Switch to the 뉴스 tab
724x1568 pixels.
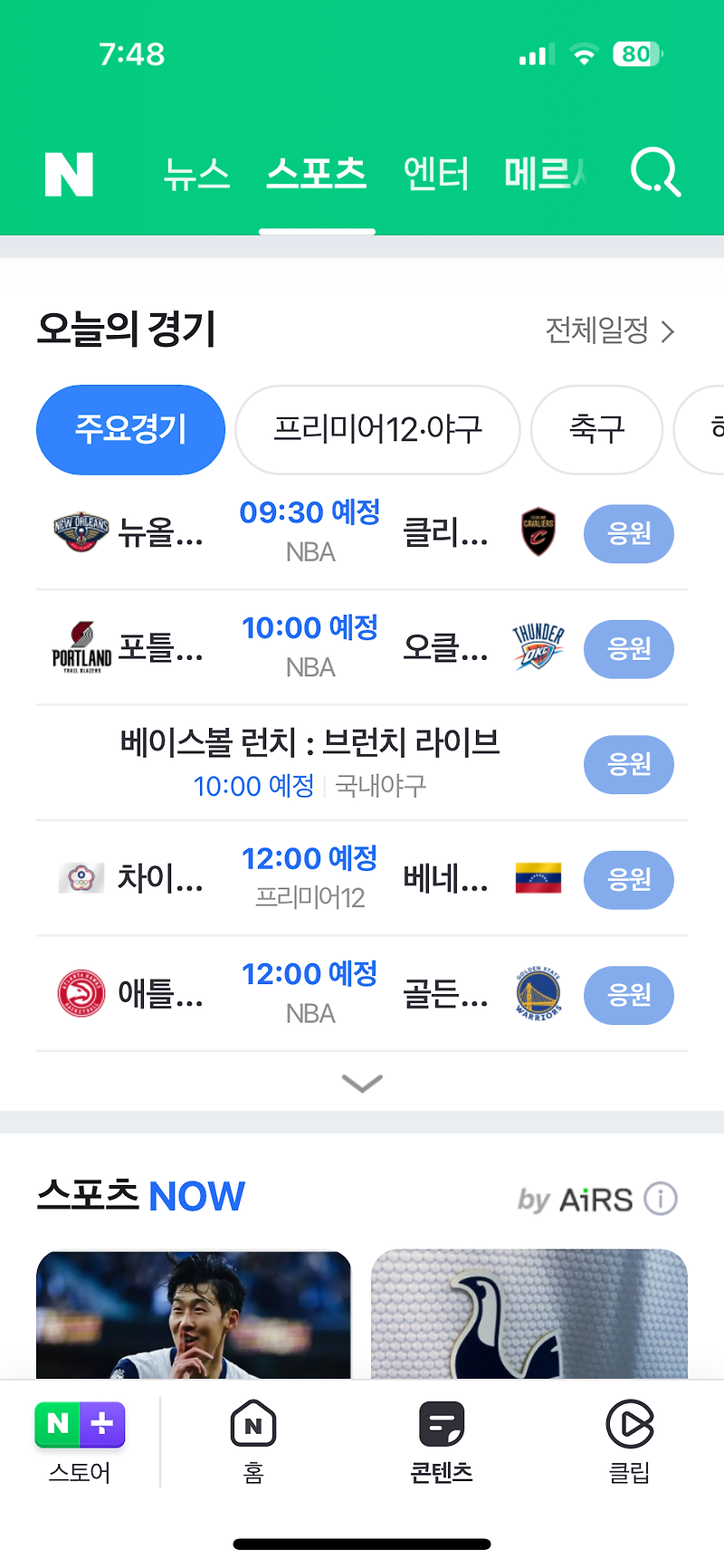point(196,174)
